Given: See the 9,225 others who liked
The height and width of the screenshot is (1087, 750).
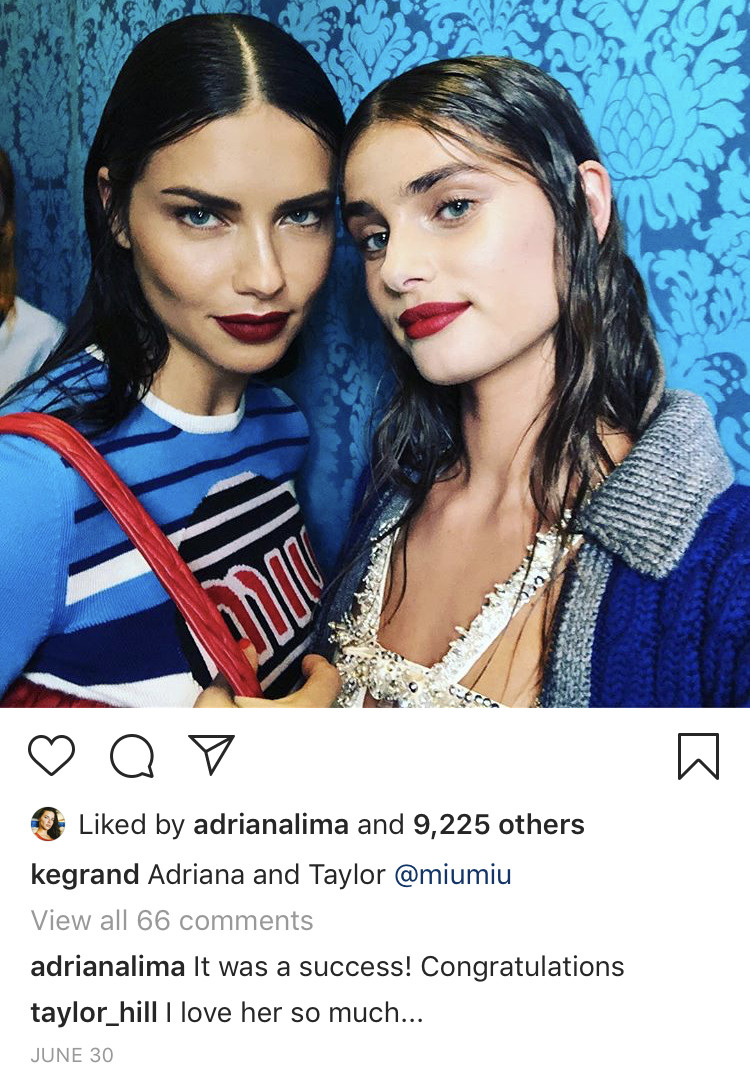Looking at the screenshot, I should pyautogui.click(x=499, y=825).
